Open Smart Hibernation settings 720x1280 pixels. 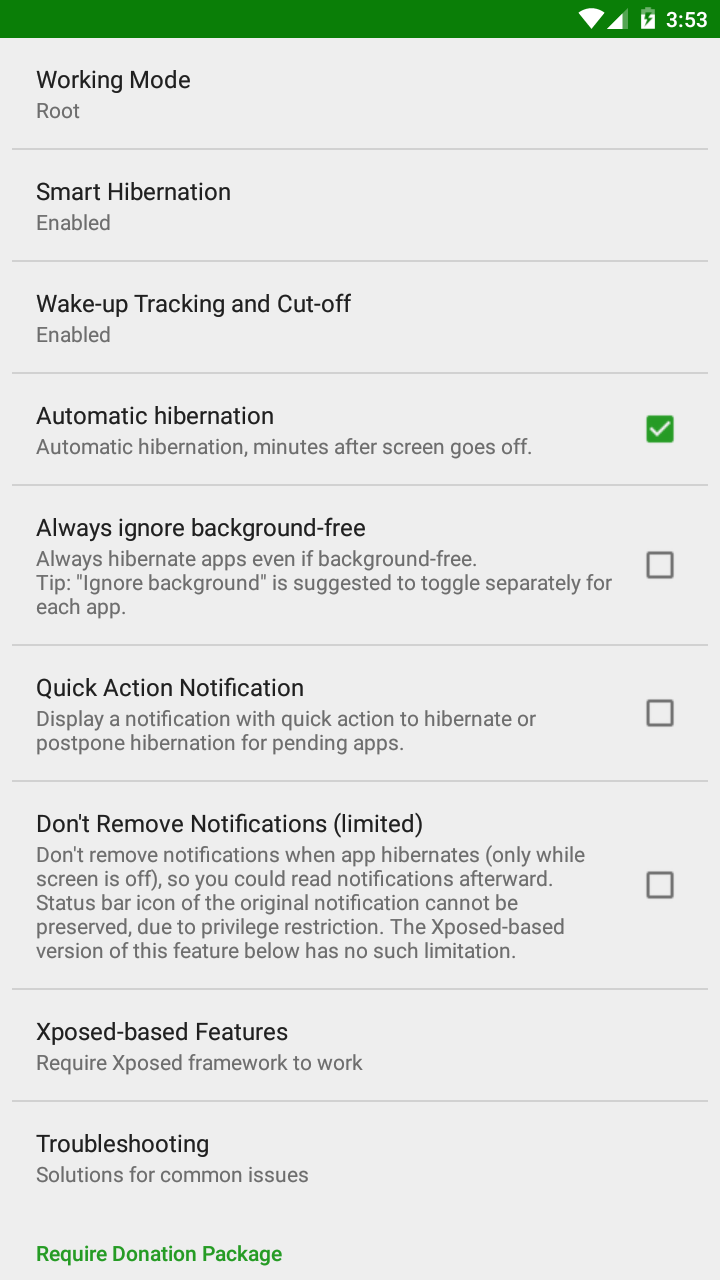coord(360,206)
